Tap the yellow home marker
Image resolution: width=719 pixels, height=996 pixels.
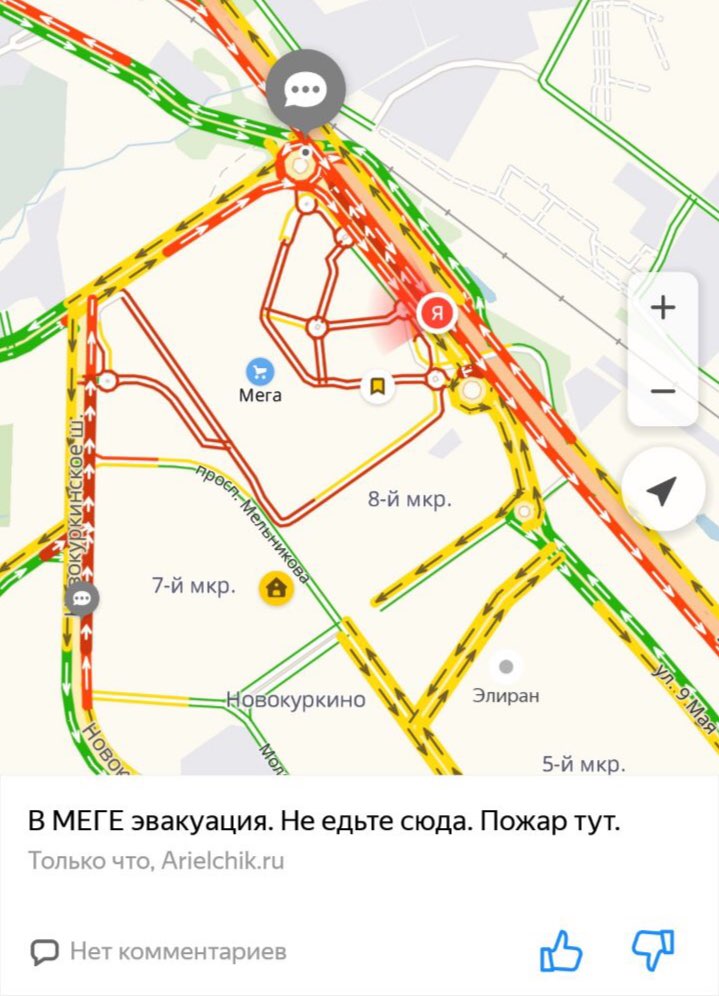pyautogui.click(x=276, y=588)
